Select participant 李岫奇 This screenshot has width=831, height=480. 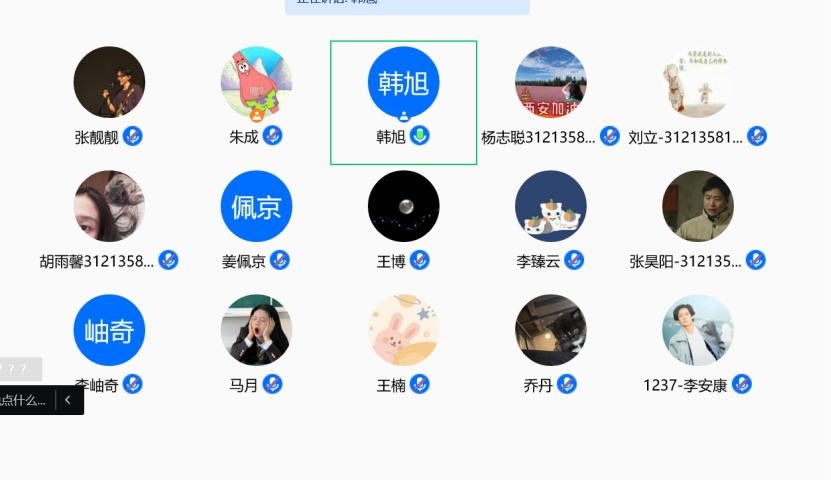[109, 331]
